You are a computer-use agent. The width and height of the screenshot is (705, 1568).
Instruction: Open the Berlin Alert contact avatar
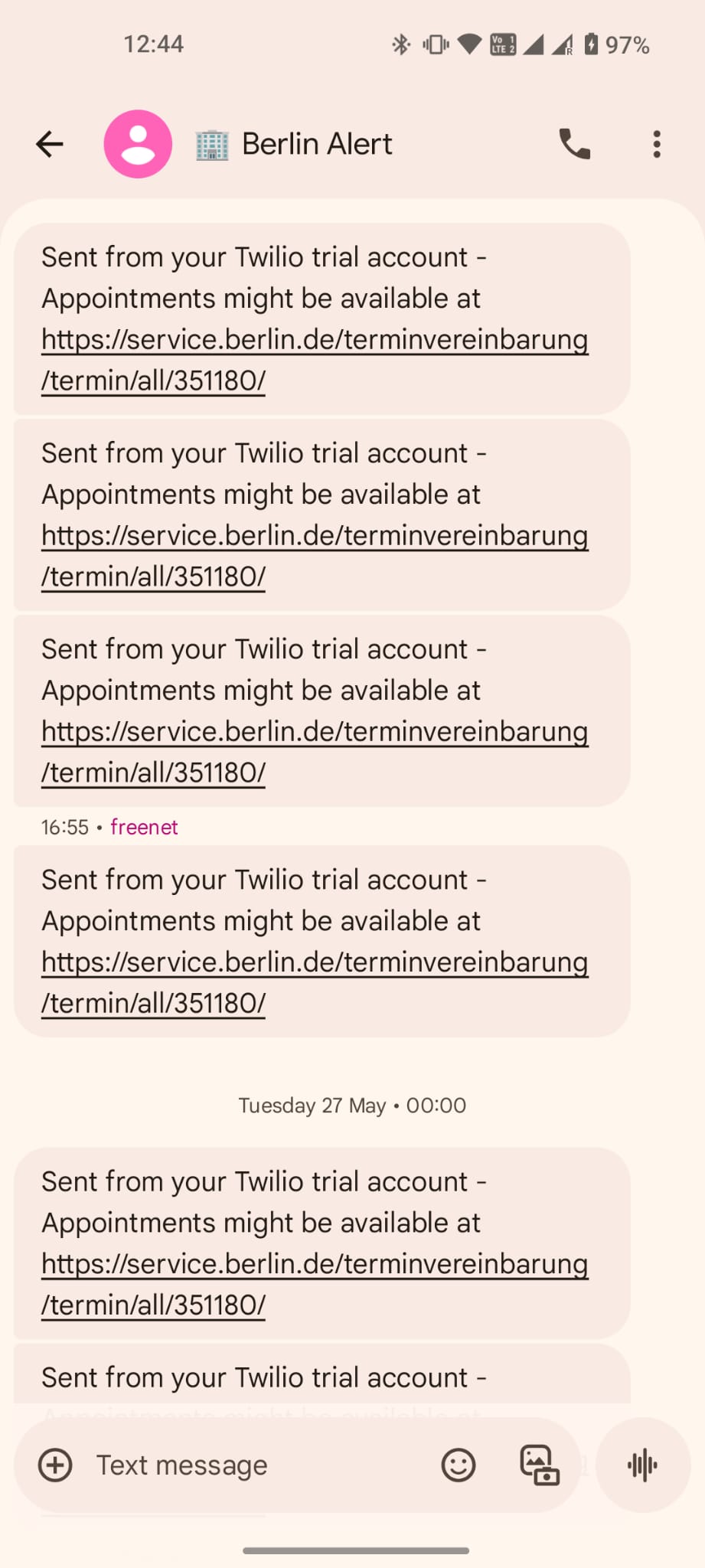[138, 144]
